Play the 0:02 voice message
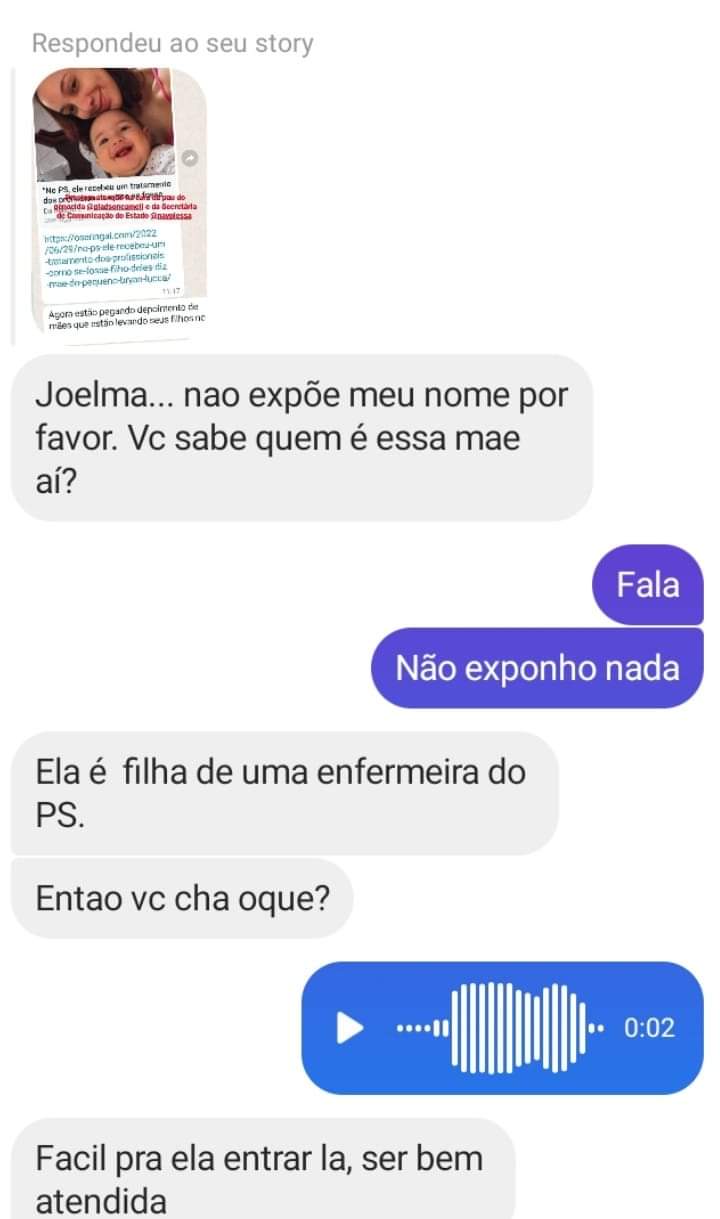 (x=350, y=1027)
